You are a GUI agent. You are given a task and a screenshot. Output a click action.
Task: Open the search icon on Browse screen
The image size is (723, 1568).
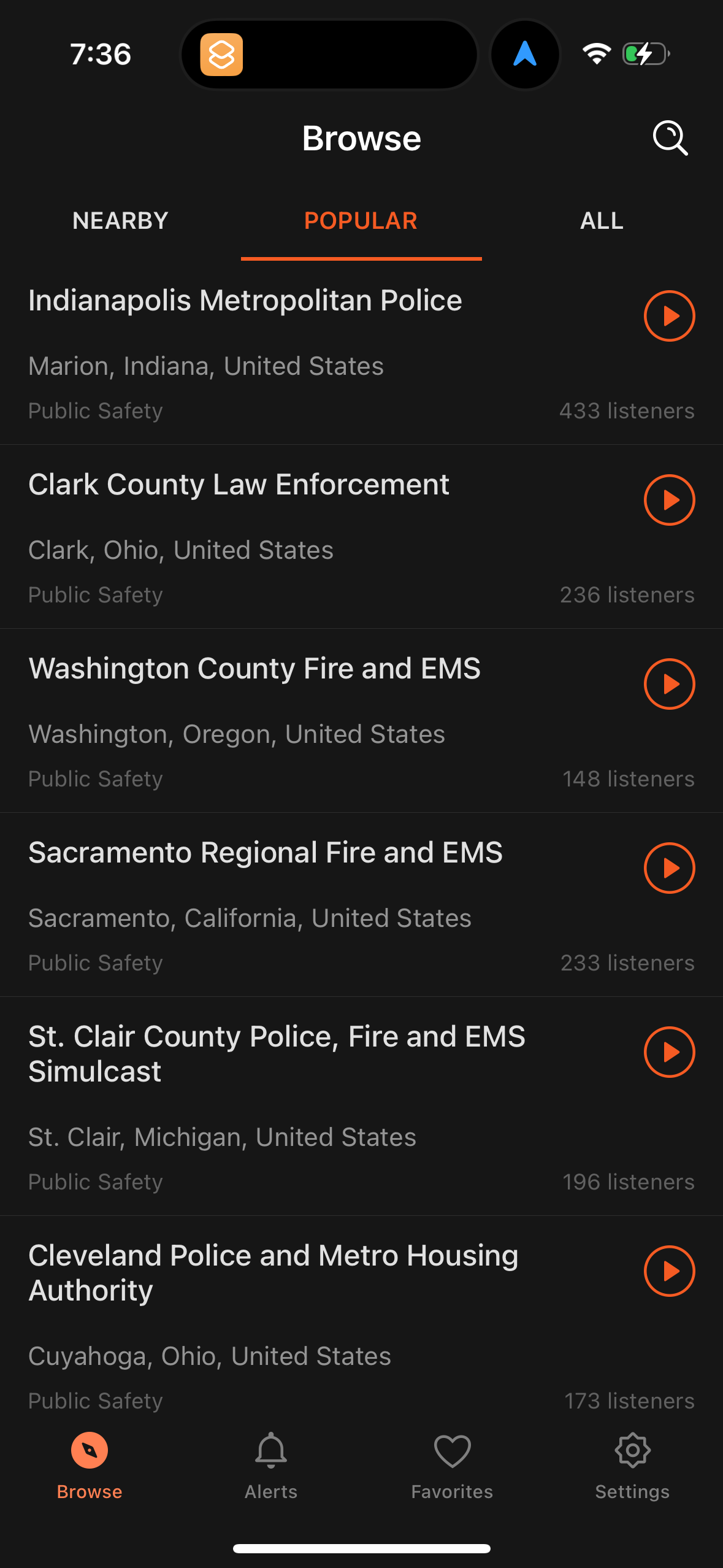[670, 138]
